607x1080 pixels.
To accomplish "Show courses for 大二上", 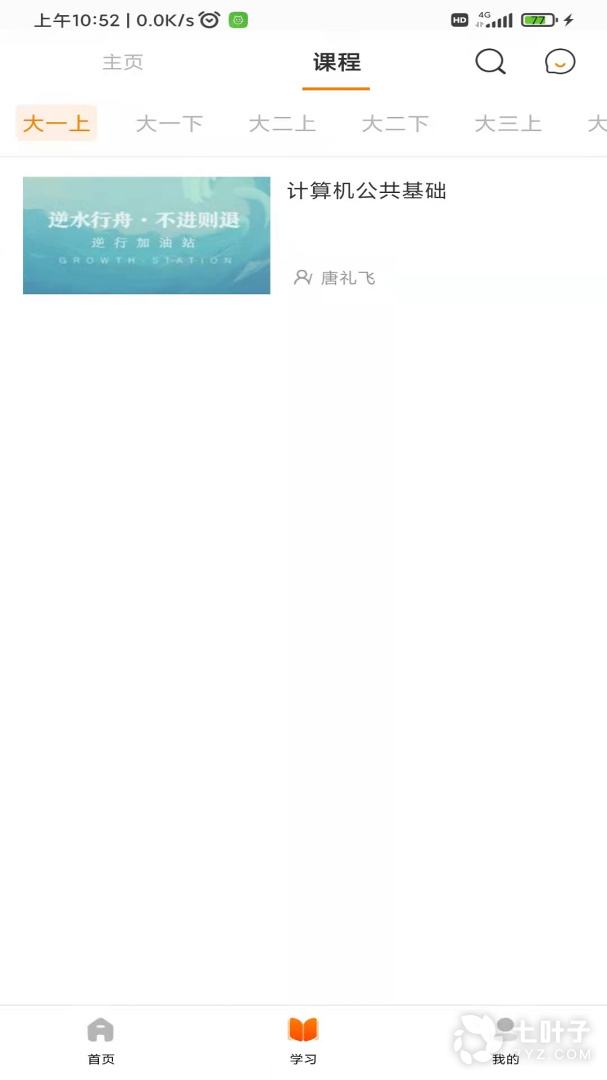I will tap(282, 124).
